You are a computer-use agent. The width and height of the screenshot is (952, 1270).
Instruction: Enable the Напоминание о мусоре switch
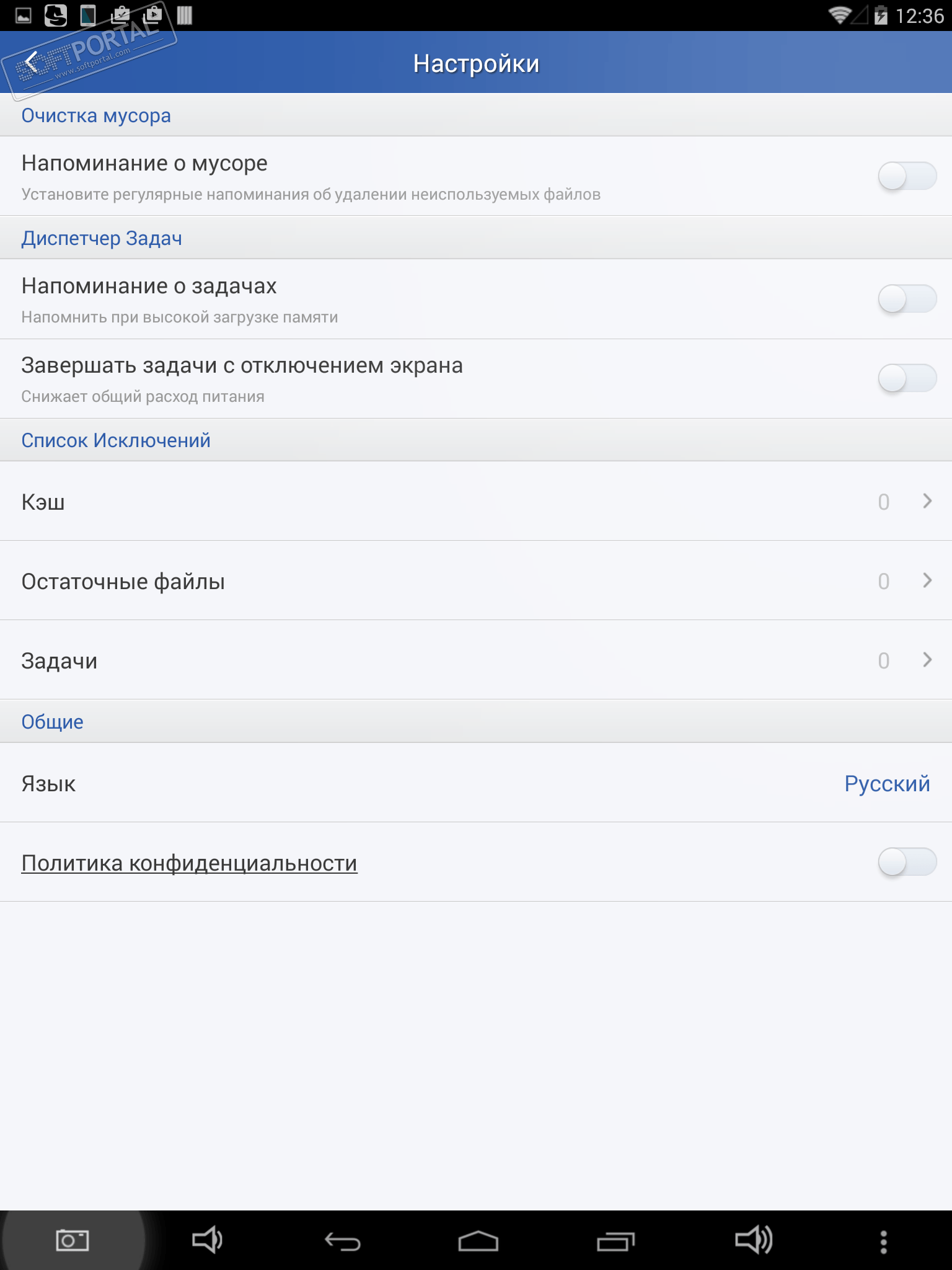907,176
